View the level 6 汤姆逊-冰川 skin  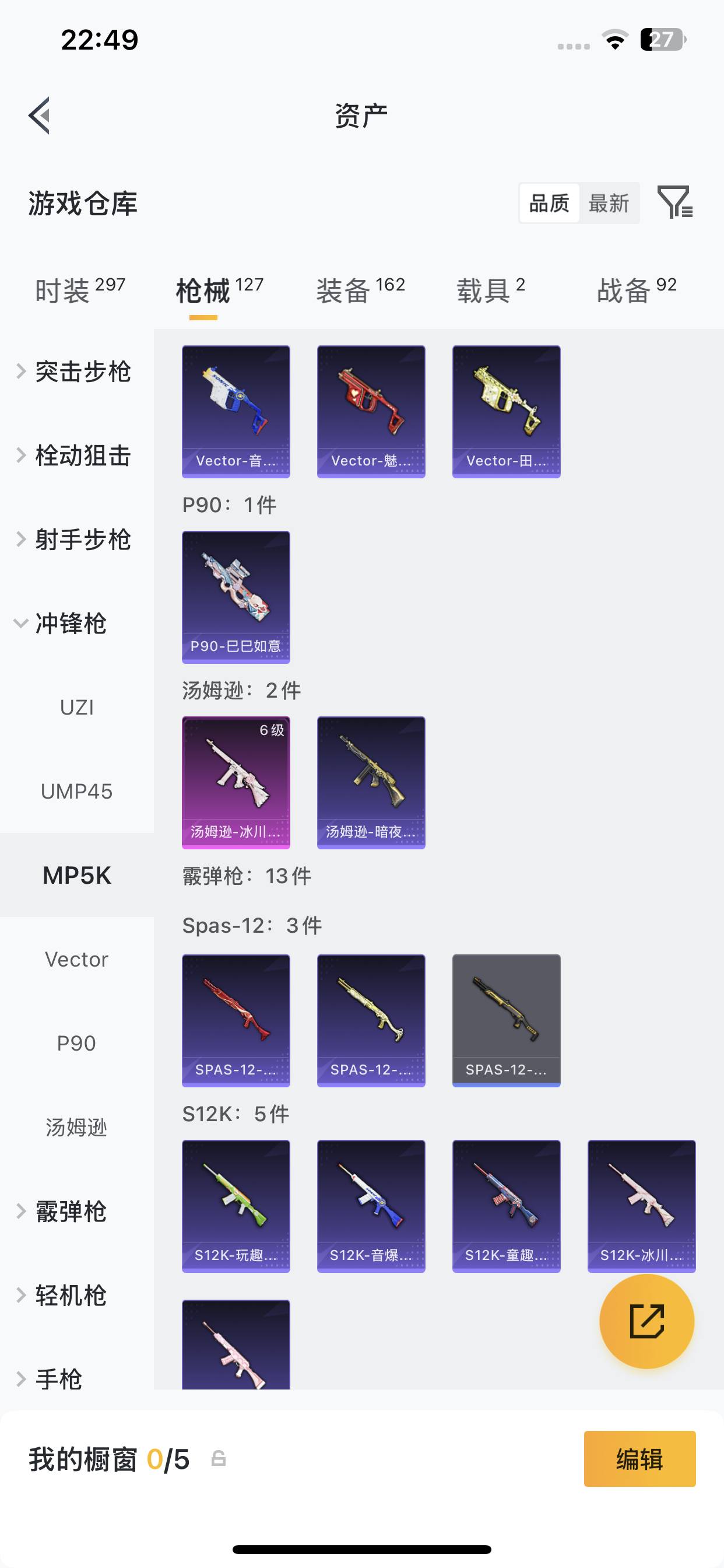point(236,782)
